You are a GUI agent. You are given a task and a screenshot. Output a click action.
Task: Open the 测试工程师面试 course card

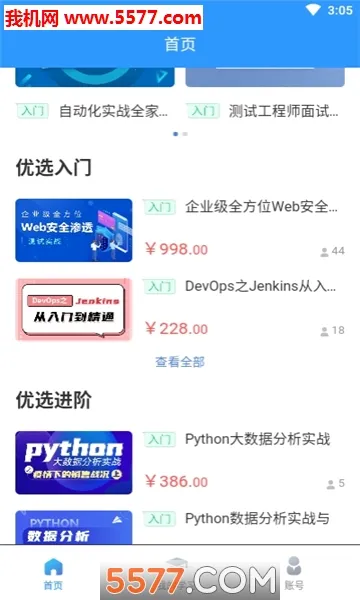pos(265,93)
